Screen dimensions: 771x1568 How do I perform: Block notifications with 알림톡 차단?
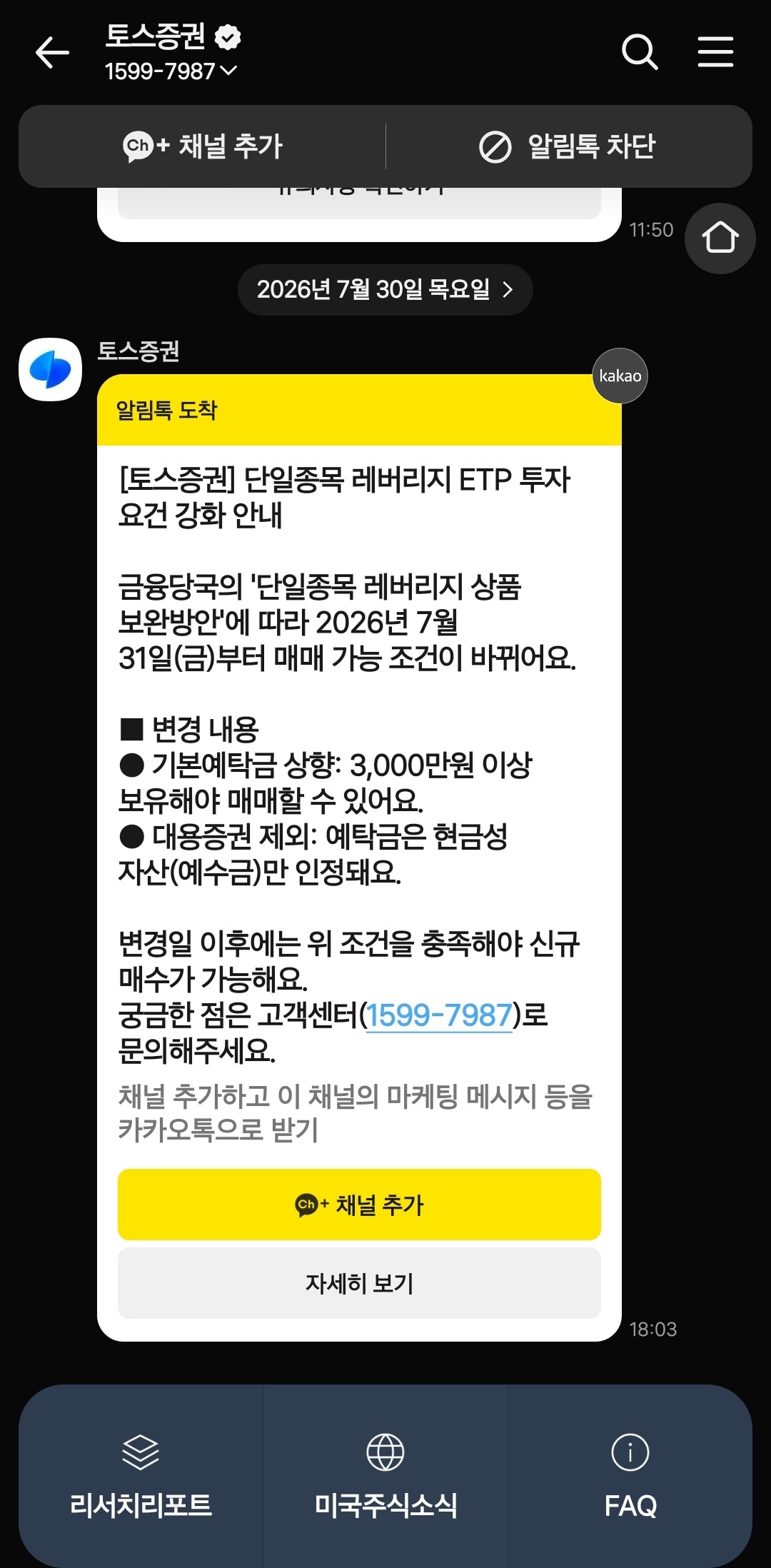point(568,146)
